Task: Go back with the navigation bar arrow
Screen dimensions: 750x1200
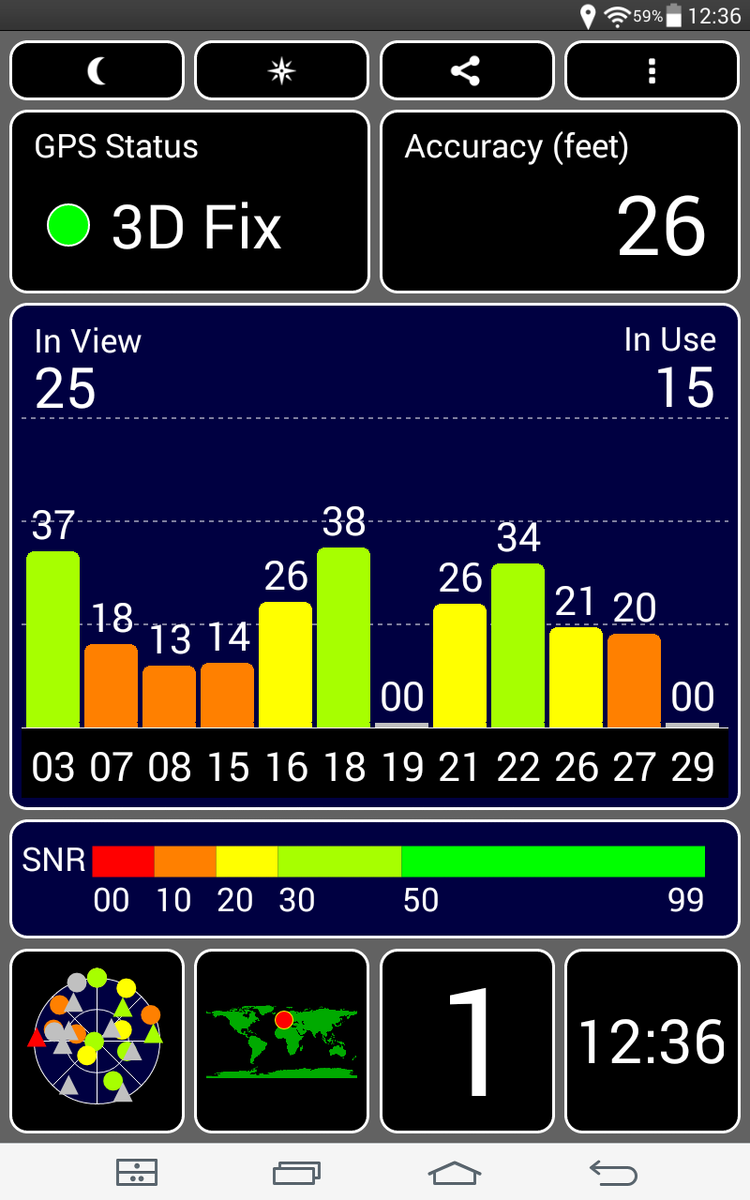Action: click(612, 1172)
